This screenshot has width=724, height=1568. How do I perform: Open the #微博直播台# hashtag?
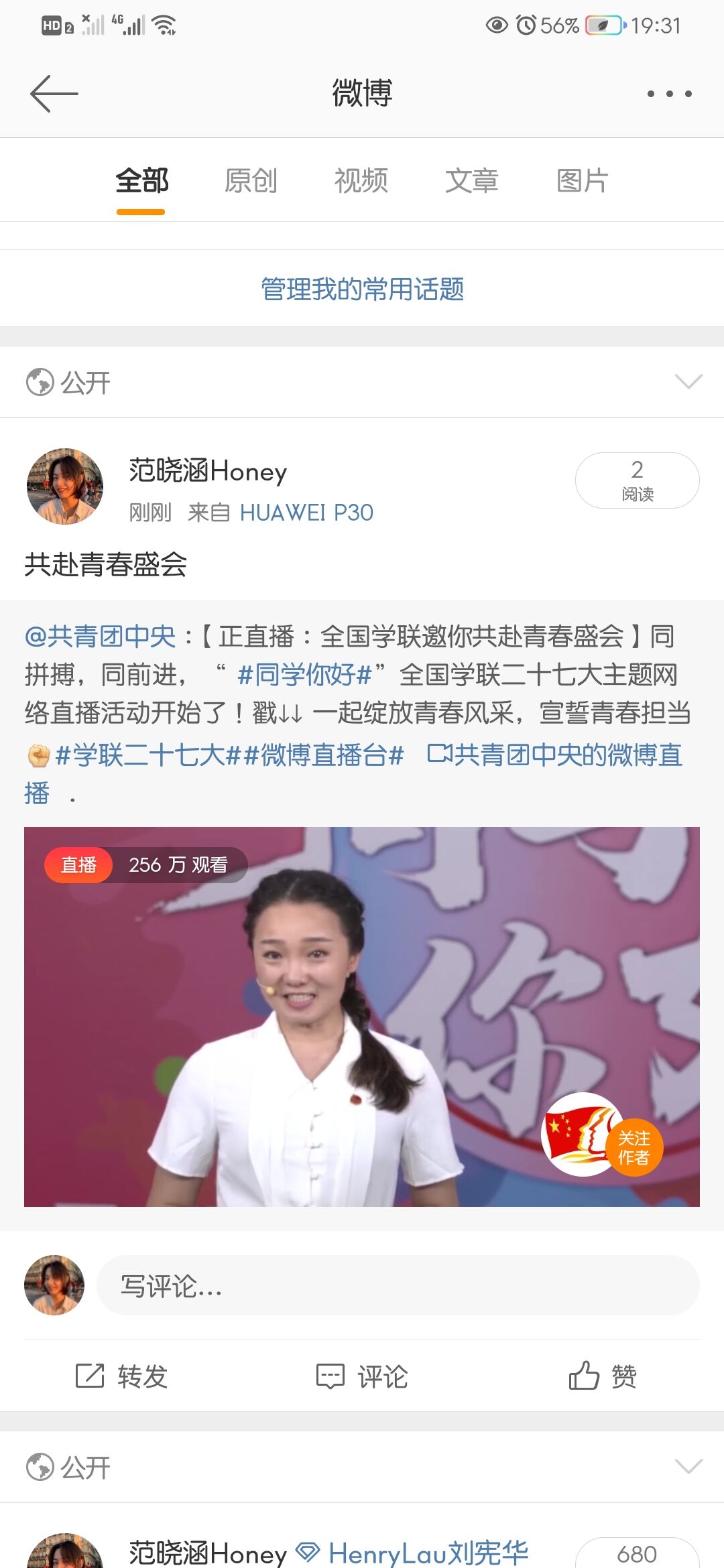click(x=324, y=755)
